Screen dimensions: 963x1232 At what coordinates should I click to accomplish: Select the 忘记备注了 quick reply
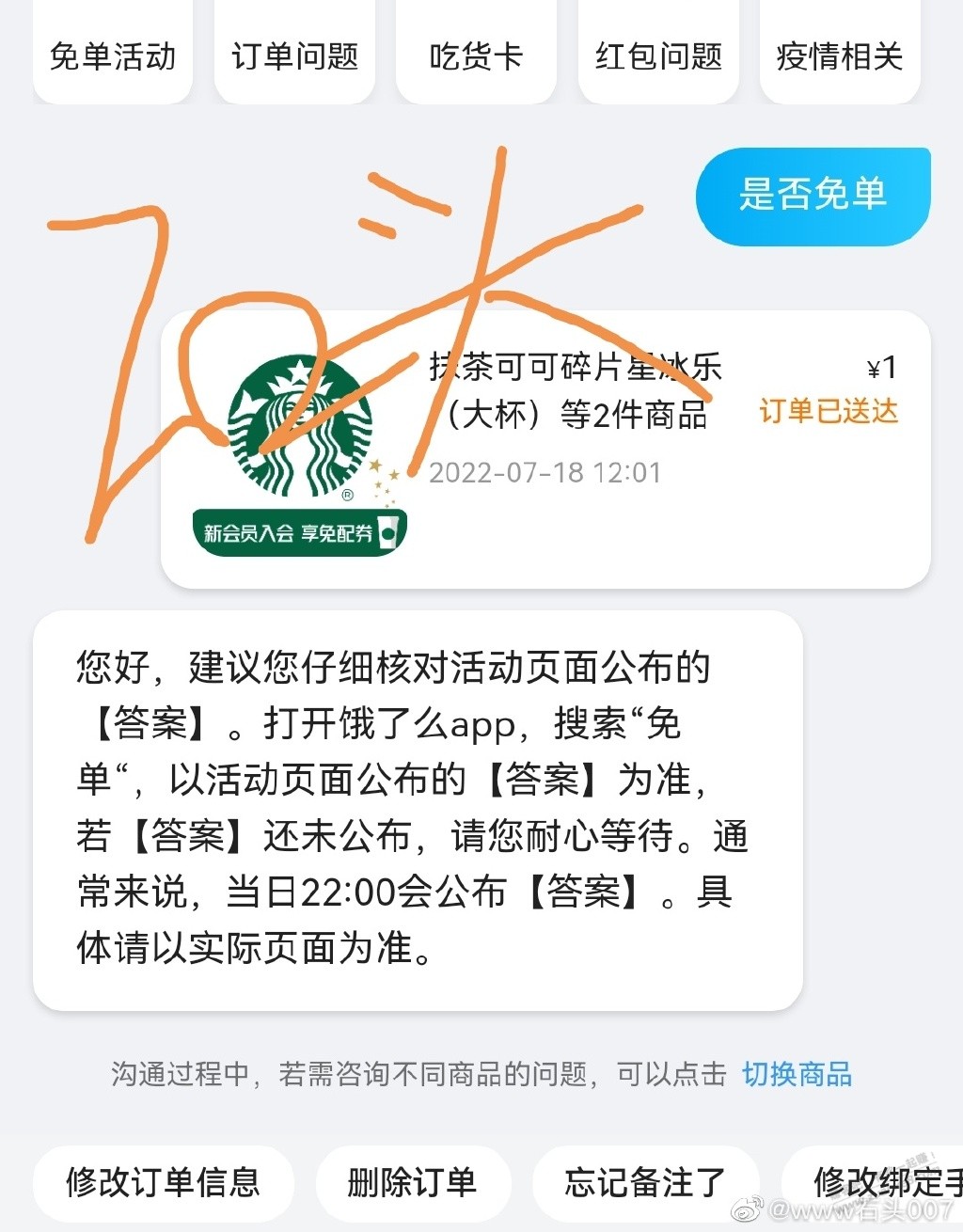pyautogui.click(x=645, y=1182)
